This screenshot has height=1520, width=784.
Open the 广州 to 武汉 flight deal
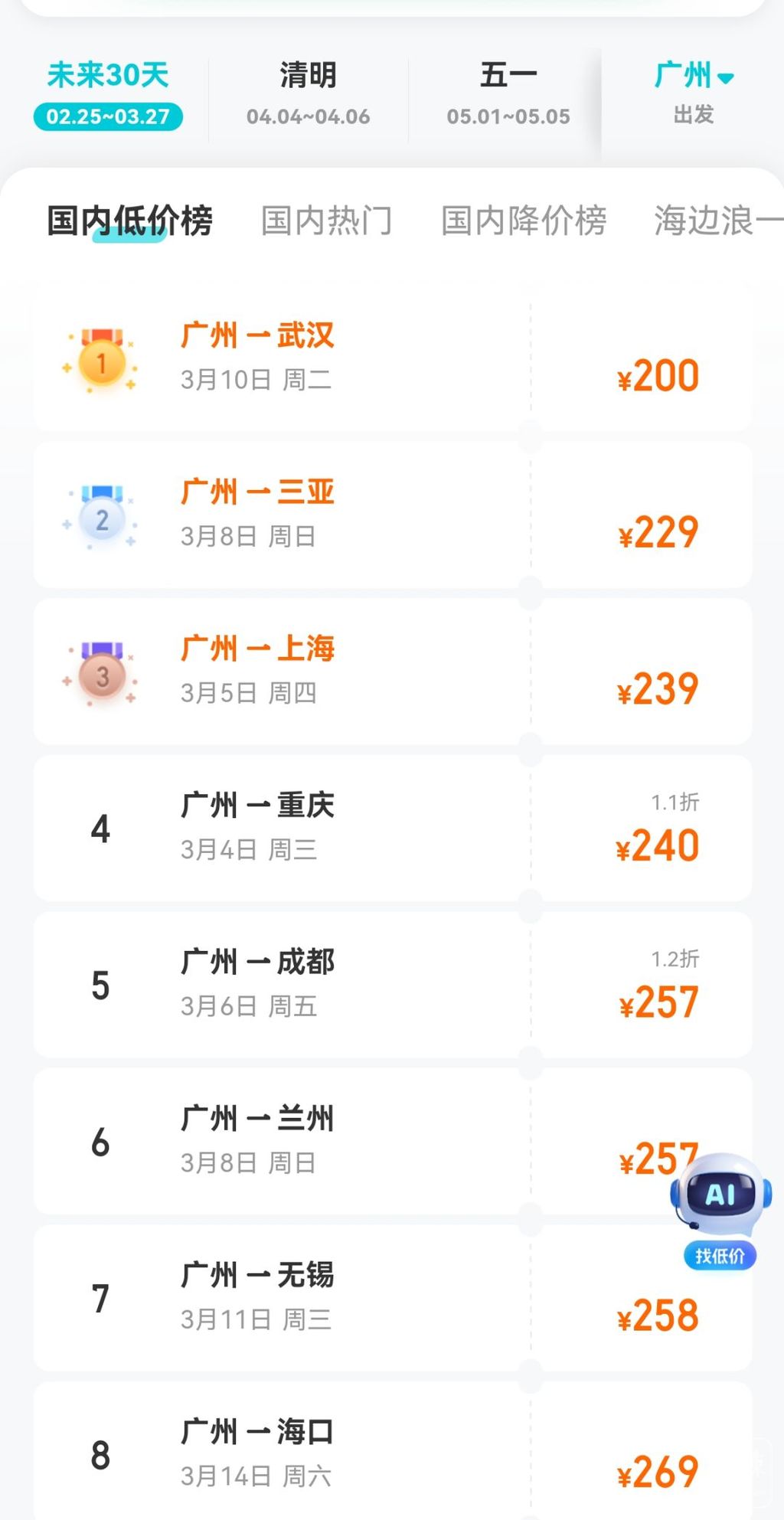pyautogui.click(x=392, y=358)
